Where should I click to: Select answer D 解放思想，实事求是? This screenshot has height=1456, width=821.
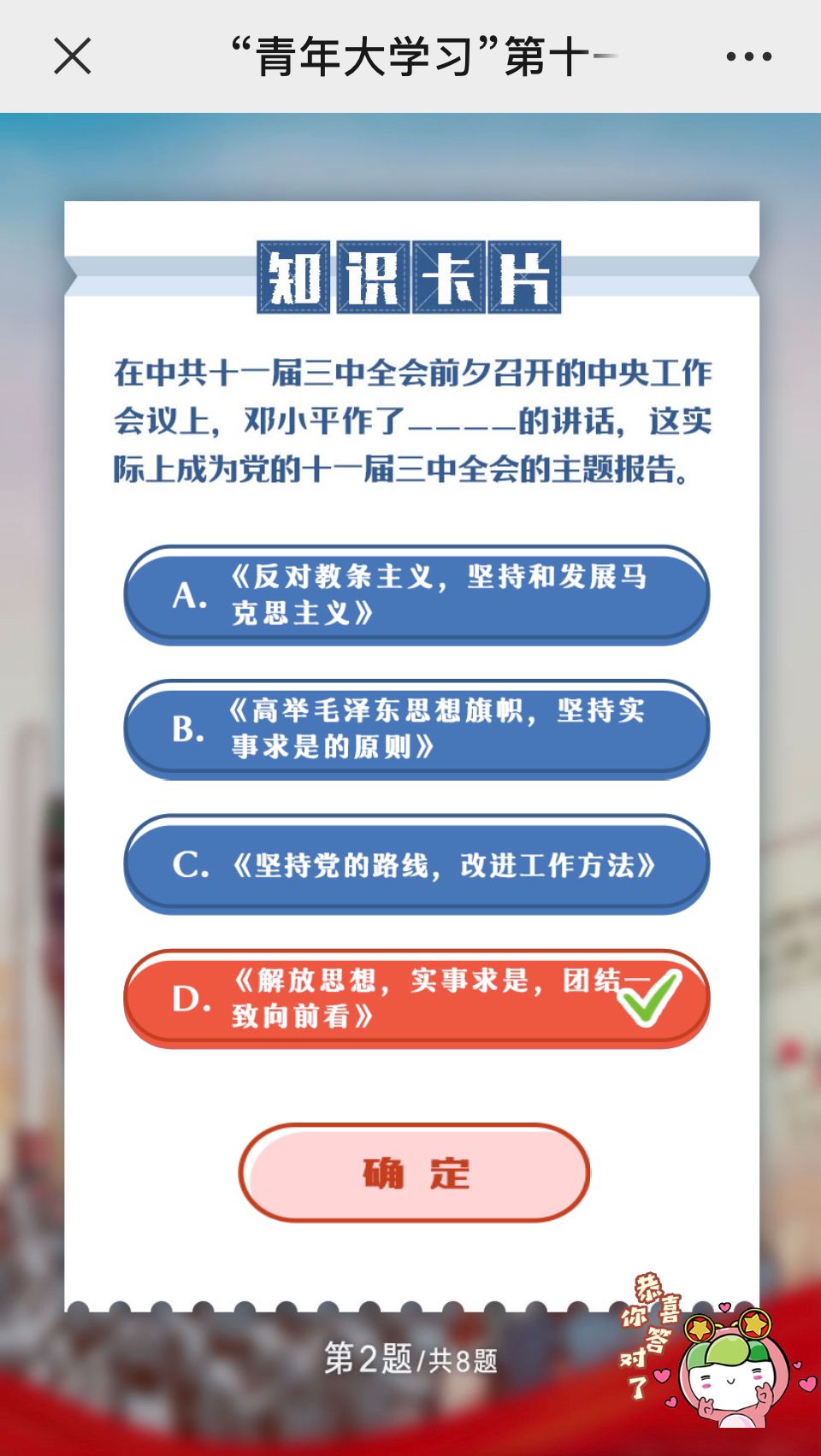[416, 999]
